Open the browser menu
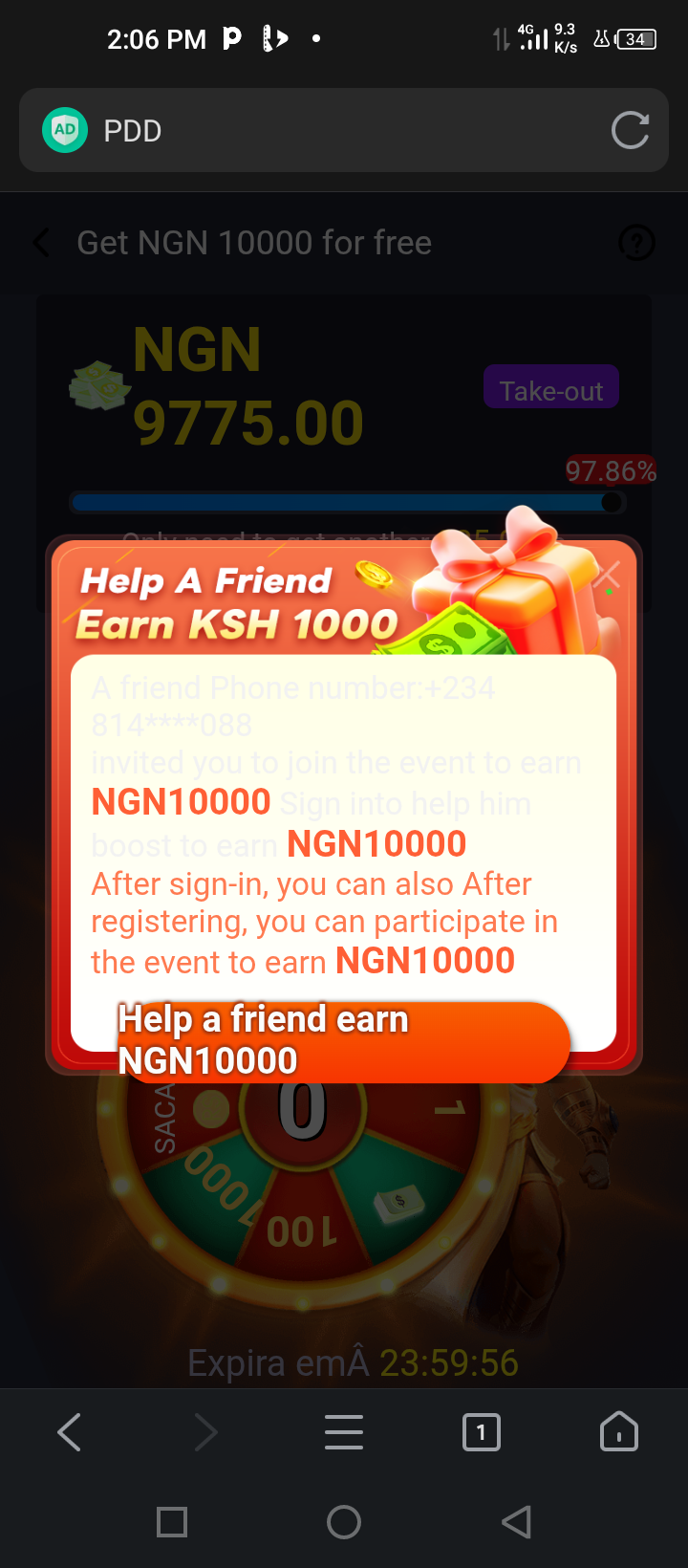688x1568 pixels. [344, 1432]
